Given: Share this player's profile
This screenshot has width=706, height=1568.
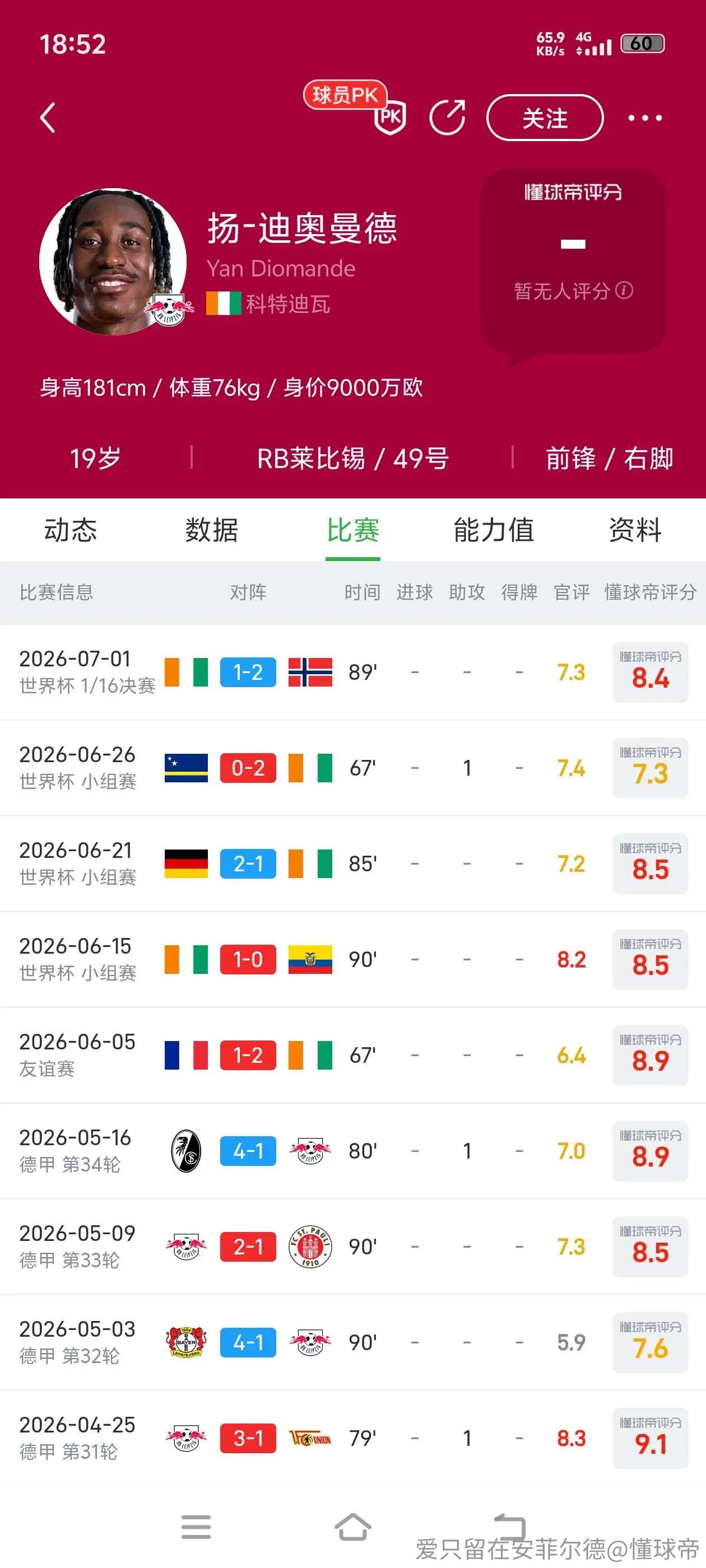Looking at the screenshot, I should 448,117.
